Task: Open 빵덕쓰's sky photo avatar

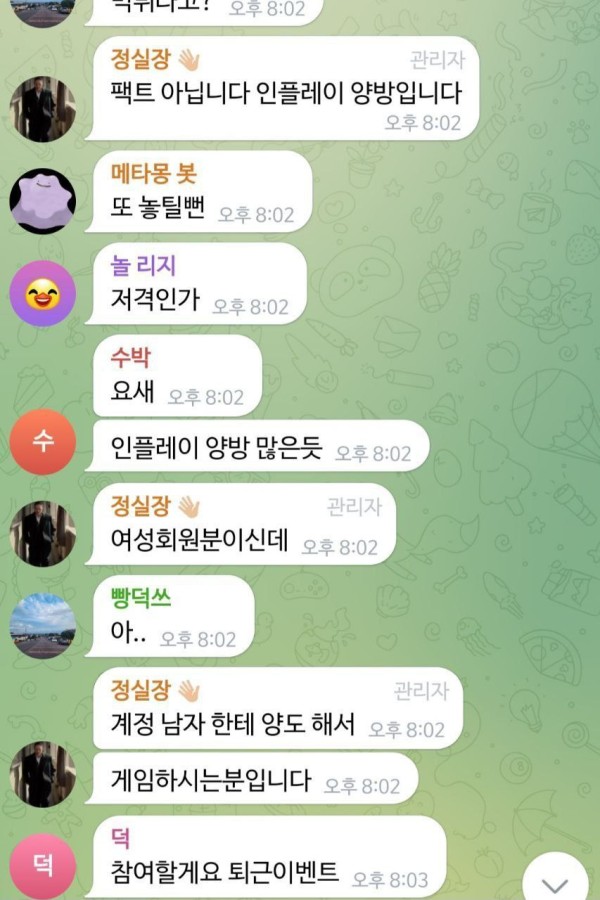Action: click(42, 625)
